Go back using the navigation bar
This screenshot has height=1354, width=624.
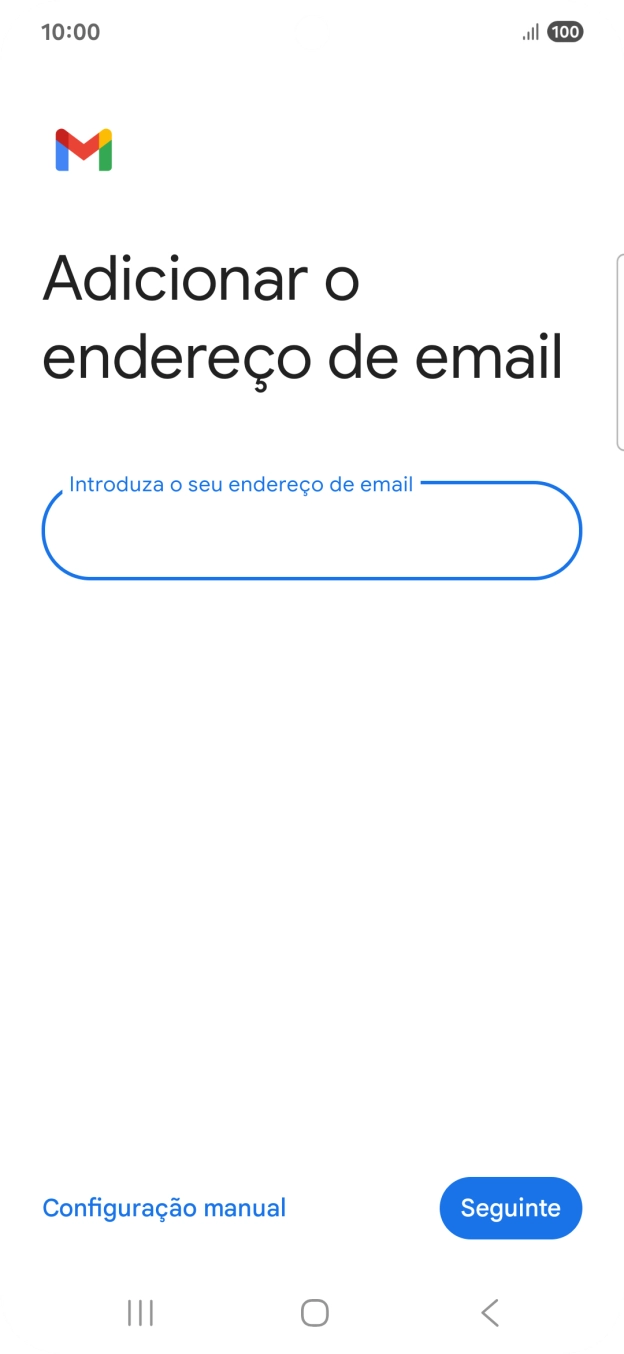pyautogui.click(x=489, y=1313)
